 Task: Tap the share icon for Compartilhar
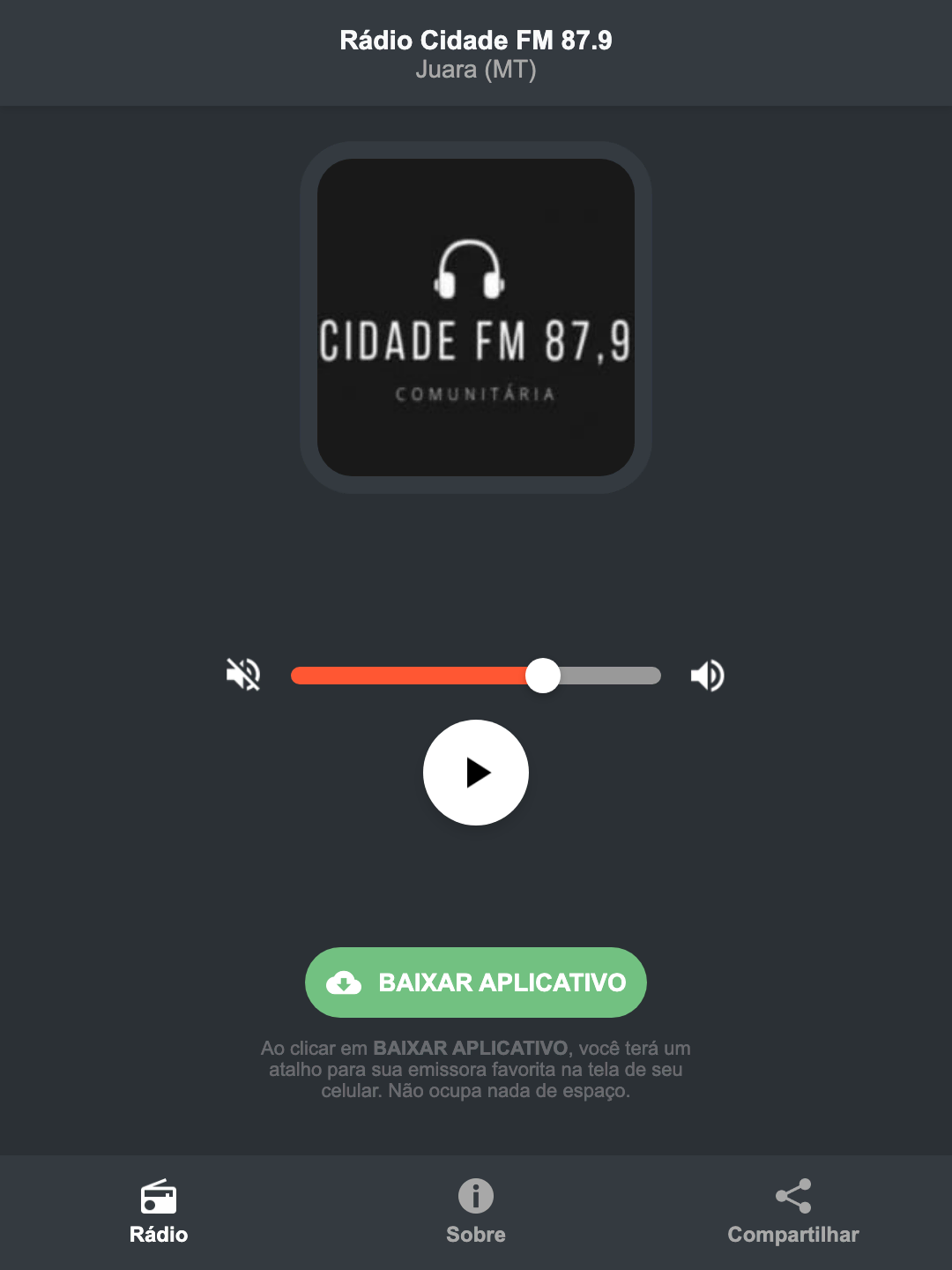[x=792, y=1195]
